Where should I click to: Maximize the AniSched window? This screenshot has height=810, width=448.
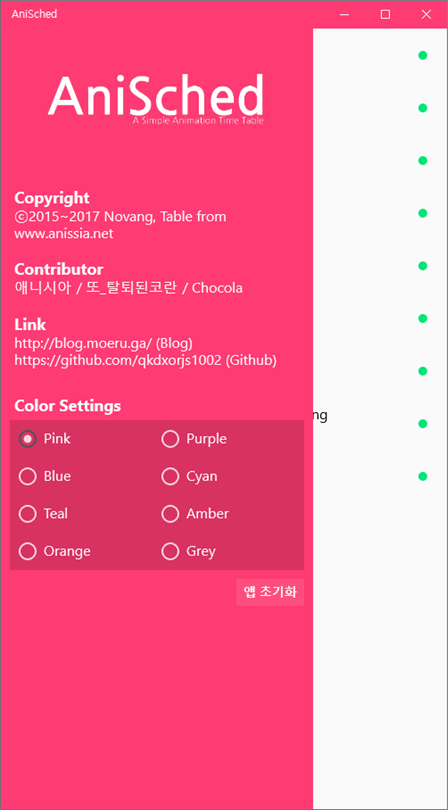tap(385, 14)
